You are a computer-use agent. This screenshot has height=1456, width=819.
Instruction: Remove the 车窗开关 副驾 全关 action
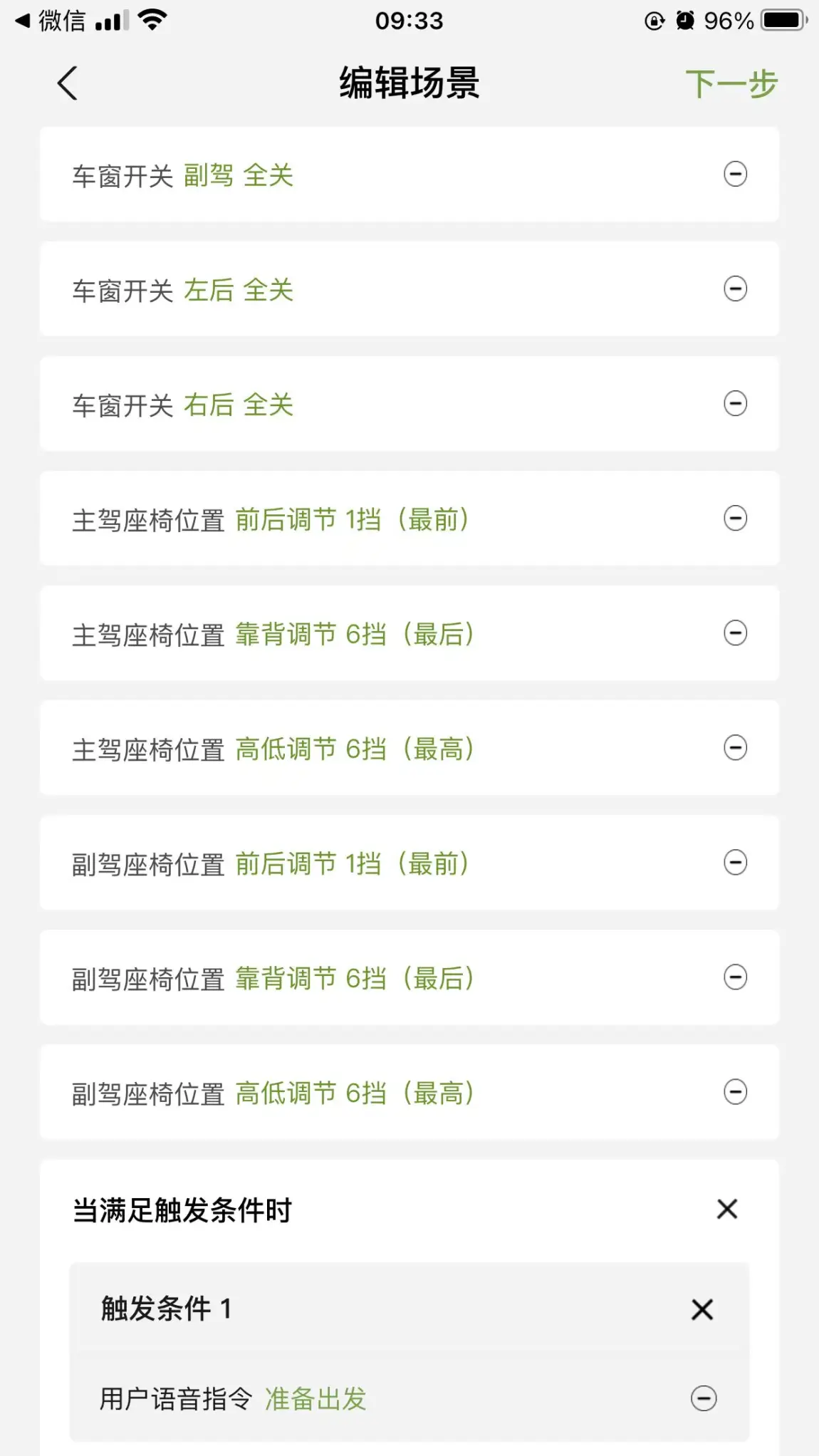(735, 174)
